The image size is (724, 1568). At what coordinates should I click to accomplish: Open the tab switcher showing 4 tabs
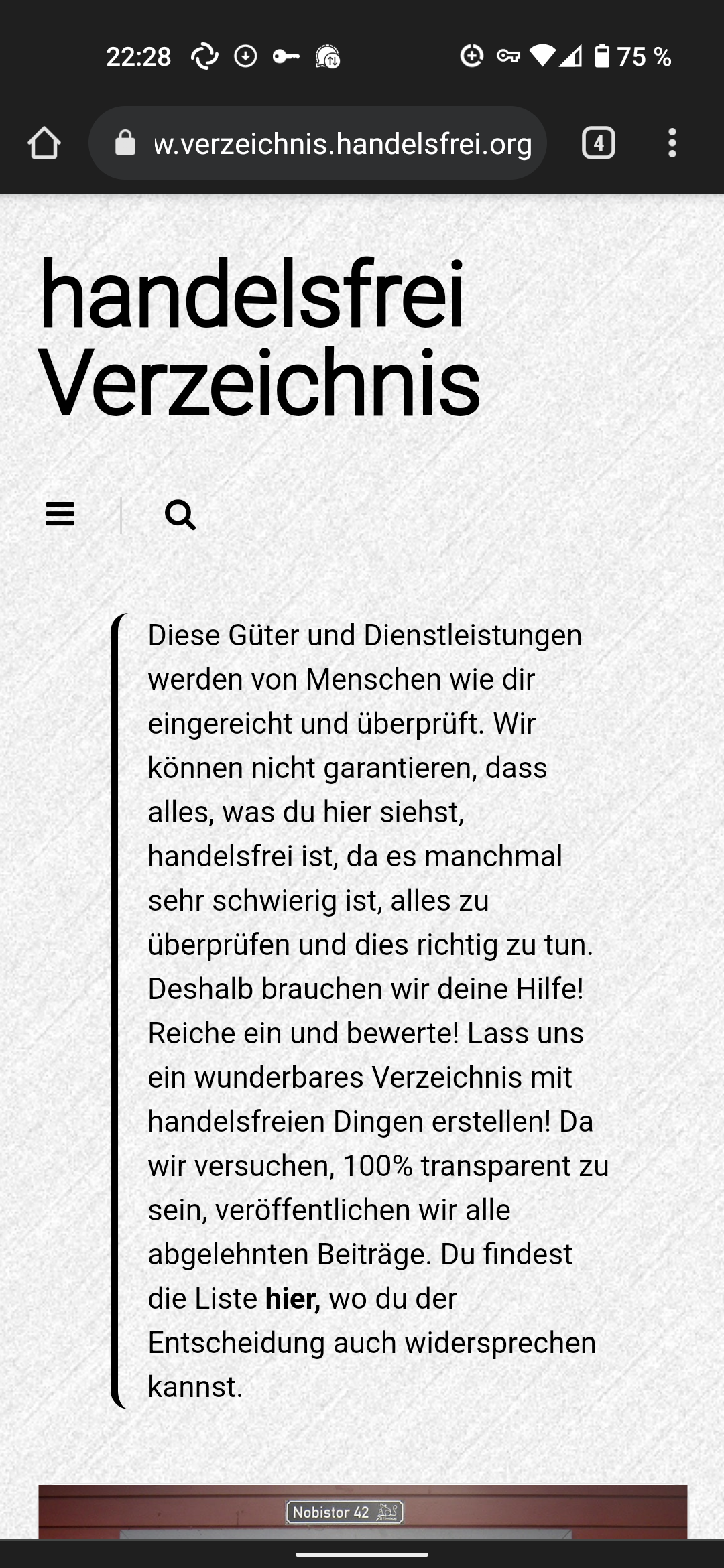(598, 143)
